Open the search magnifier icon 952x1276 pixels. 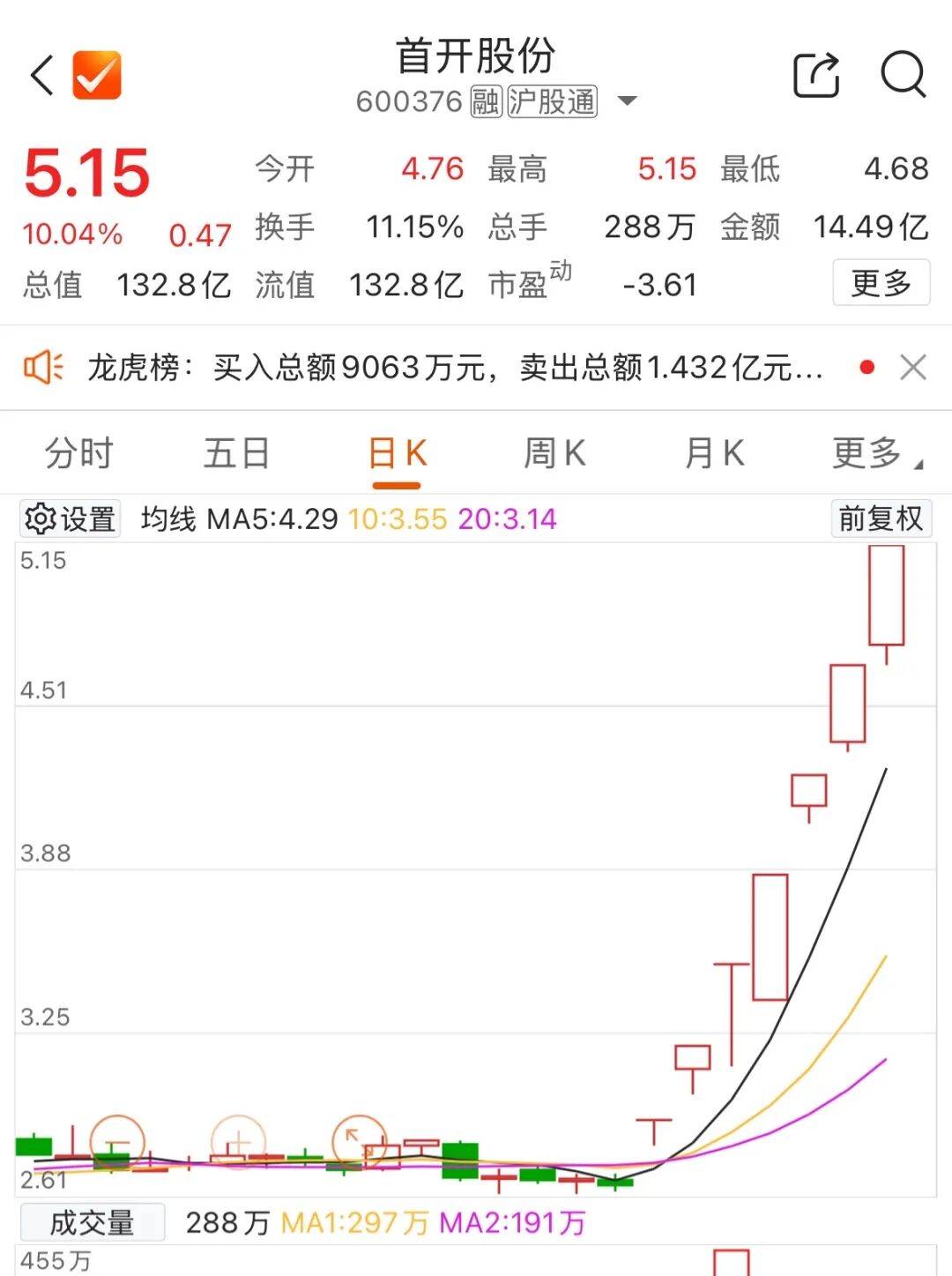[x=903, y=74]
